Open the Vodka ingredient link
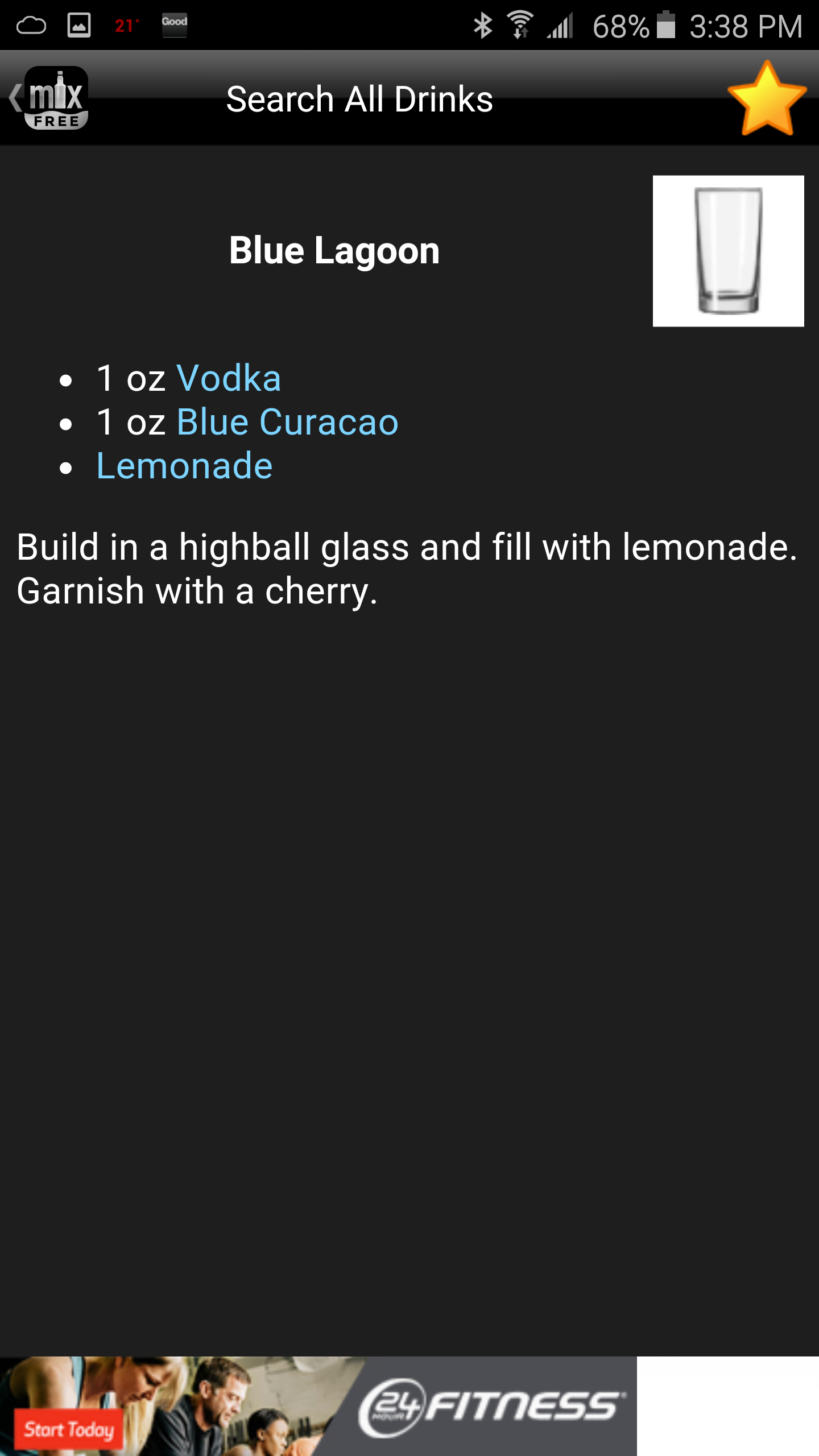 pos(229,378)
